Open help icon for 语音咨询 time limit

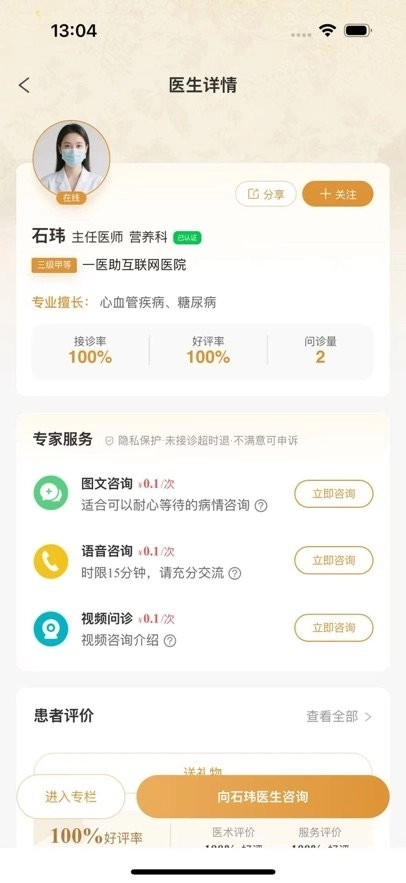[x=235, y=574]
